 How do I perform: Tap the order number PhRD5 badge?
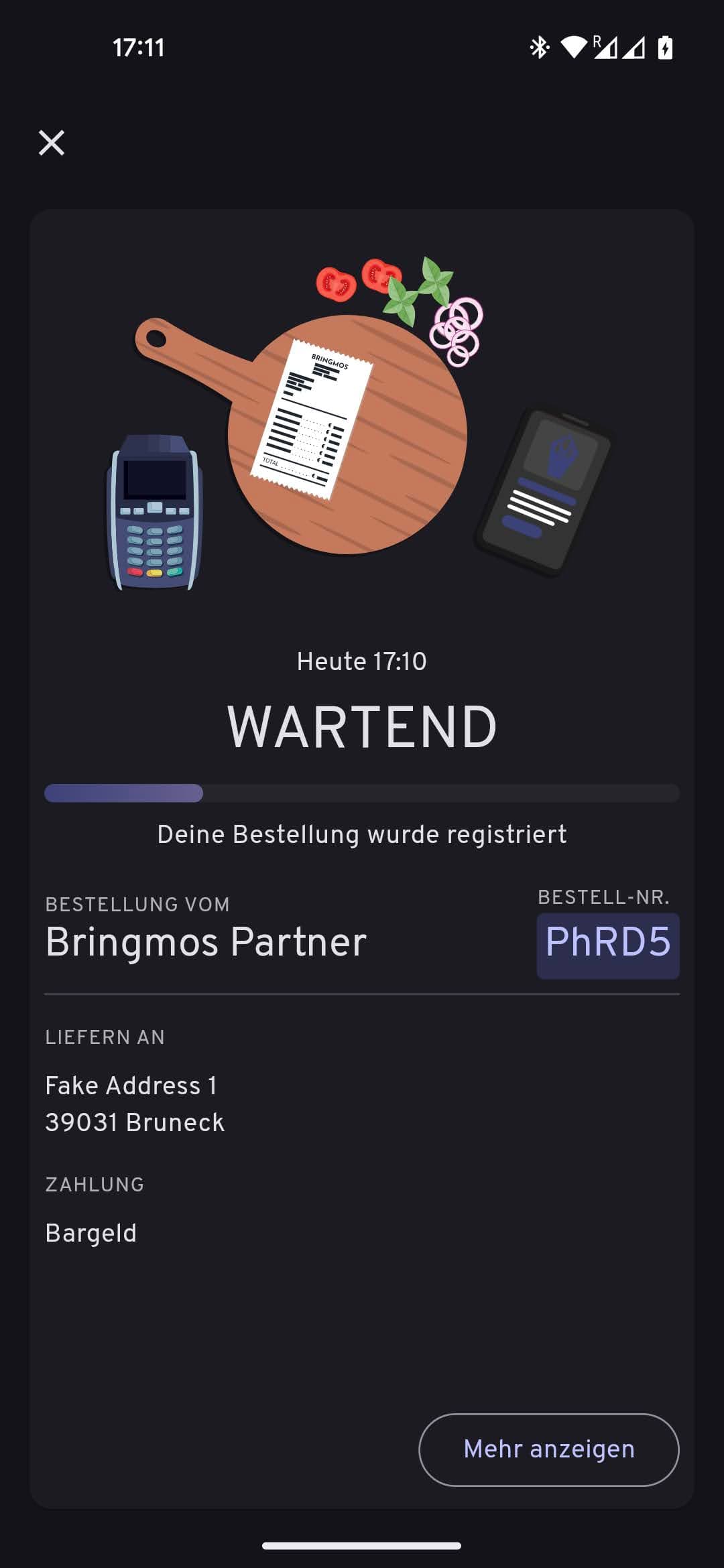click(x=607, y=944)
